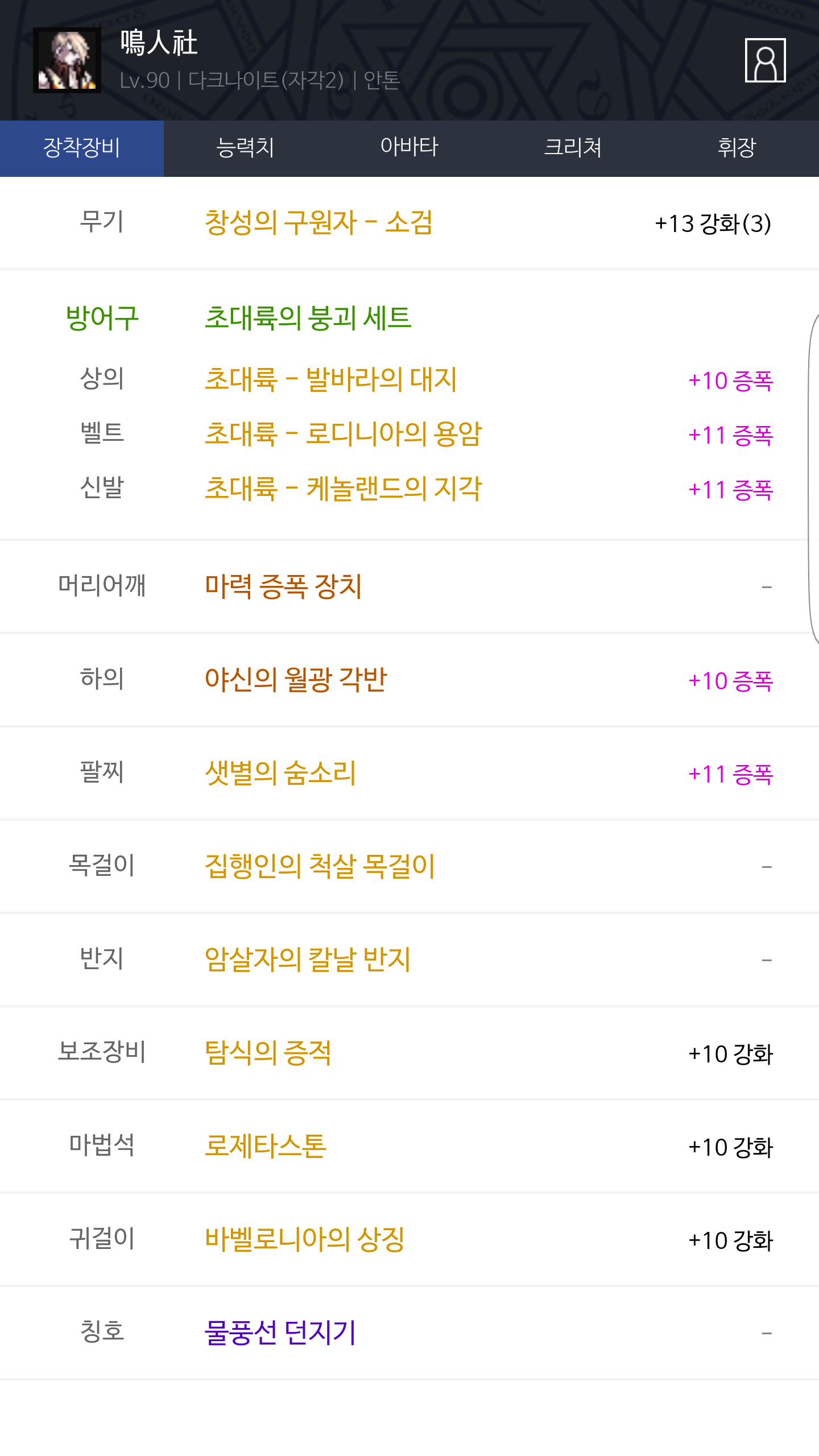Select the 장착장비 tab
This screenshot has height=1456, width=819.
point(82,148)
